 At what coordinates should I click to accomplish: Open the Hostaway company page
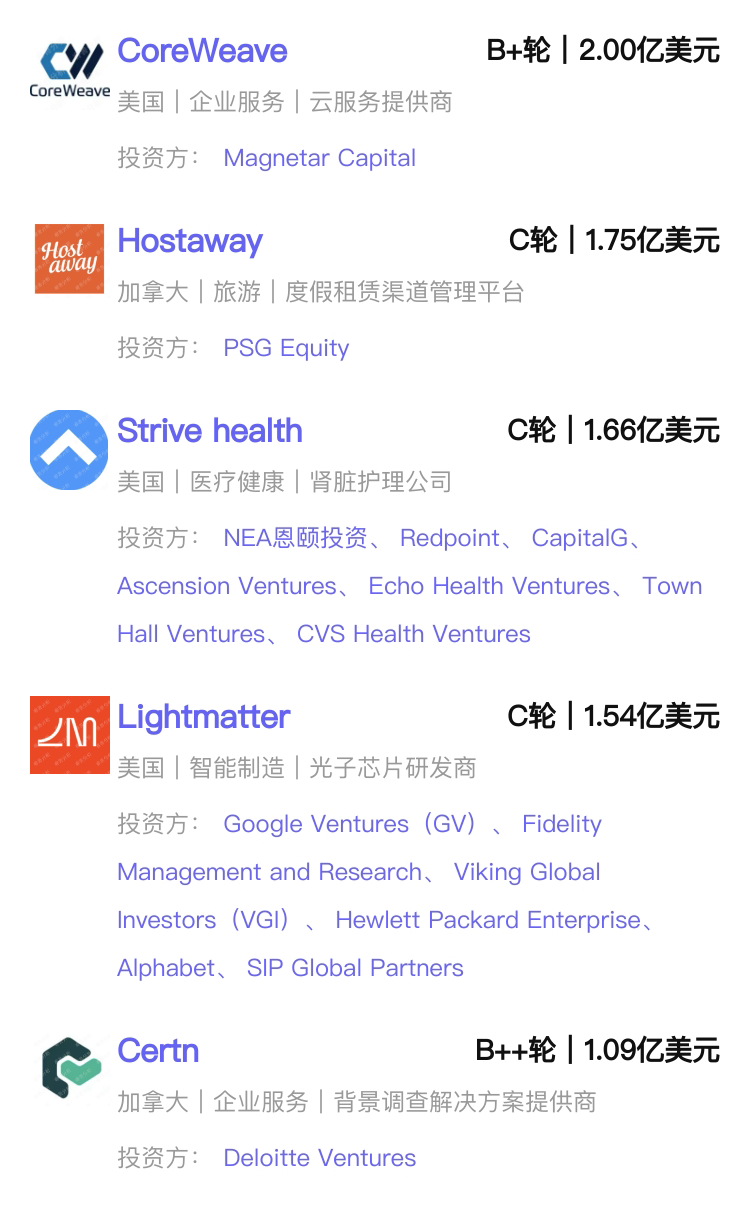pyautogui.click(x=190, y=241)
